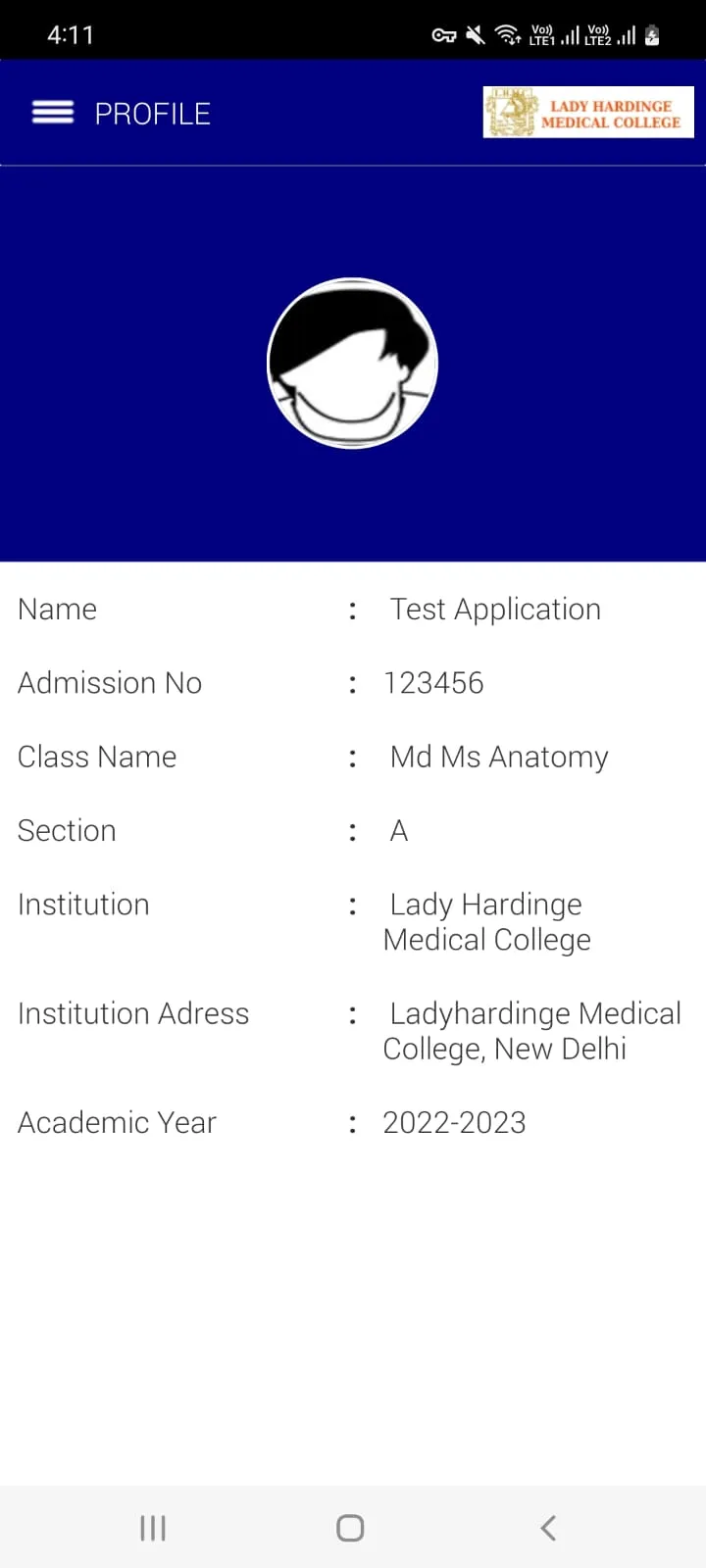
Task: Go back using the system back button
Action: click(548, 1527)
